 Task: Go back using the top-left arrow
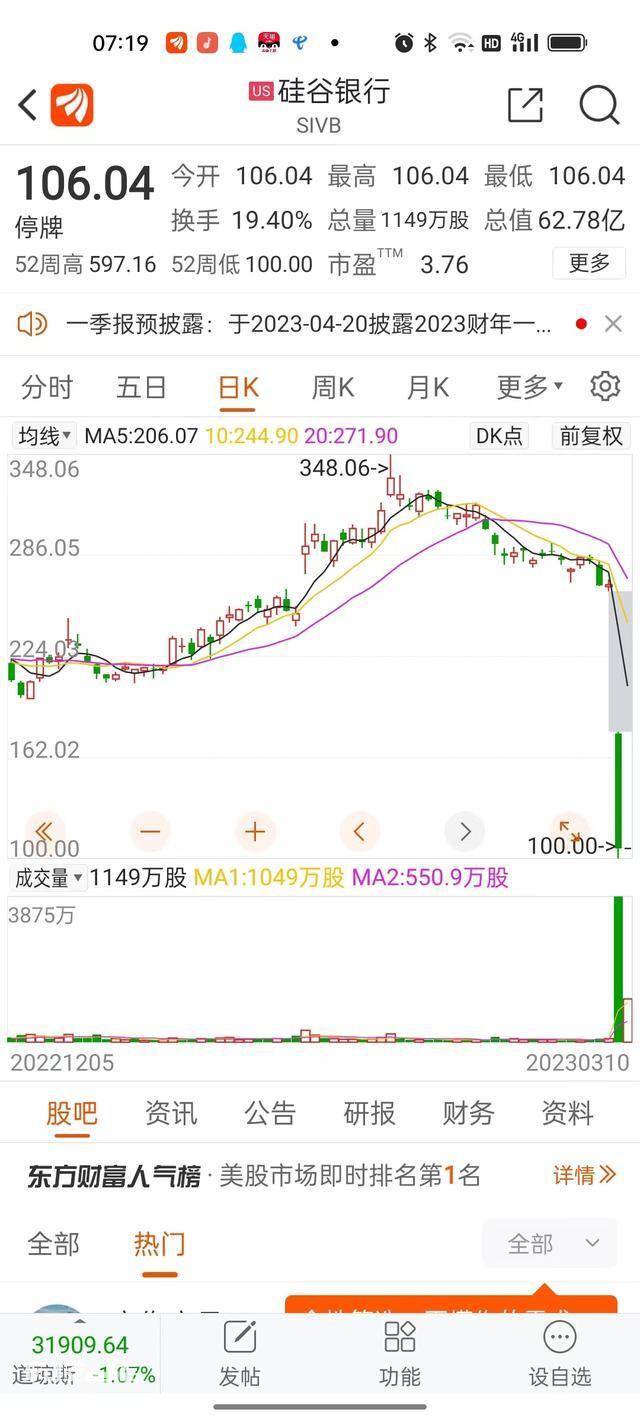tap(27, 104)
